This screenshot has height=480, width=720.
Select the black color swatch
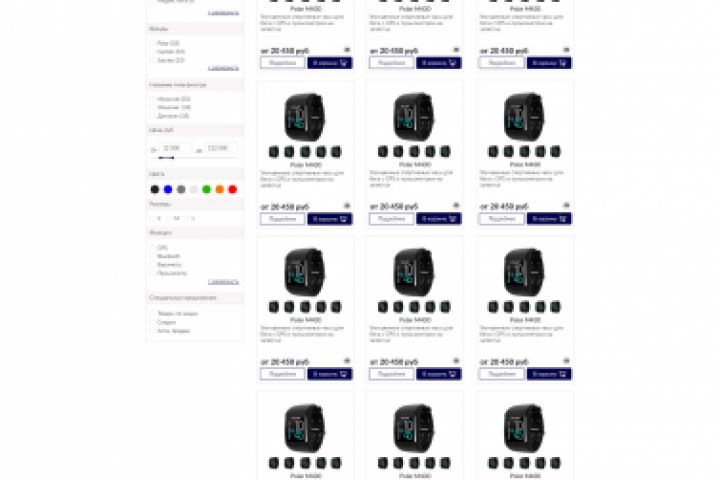155,189
